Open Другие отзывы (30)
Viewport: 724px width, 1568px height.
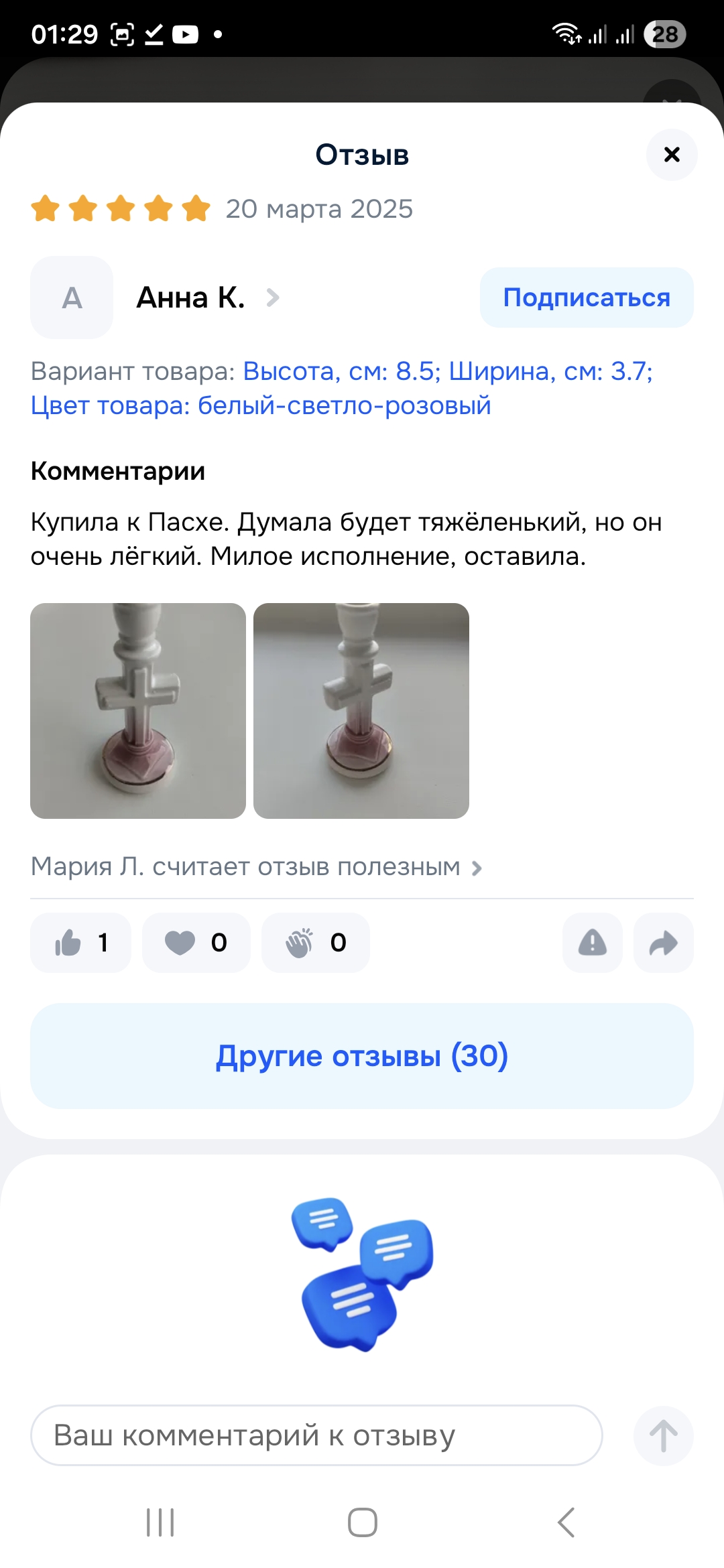tap(362, 1056)
